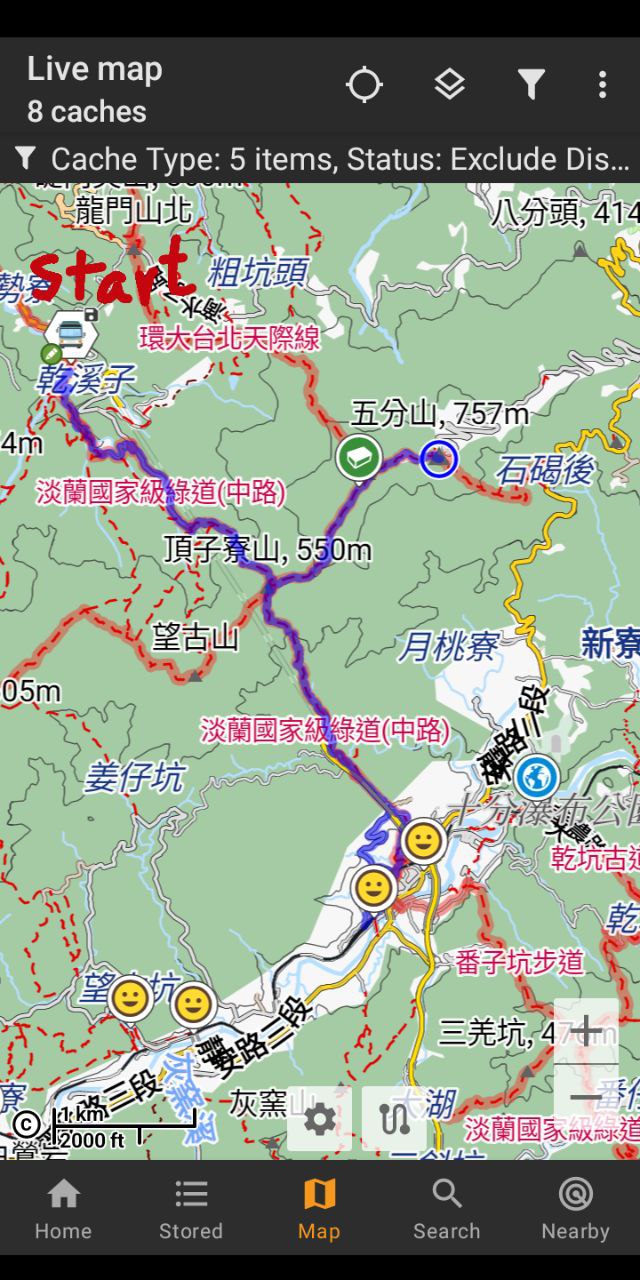
Task: Open the cache filter icon
Action: (531, 86)
